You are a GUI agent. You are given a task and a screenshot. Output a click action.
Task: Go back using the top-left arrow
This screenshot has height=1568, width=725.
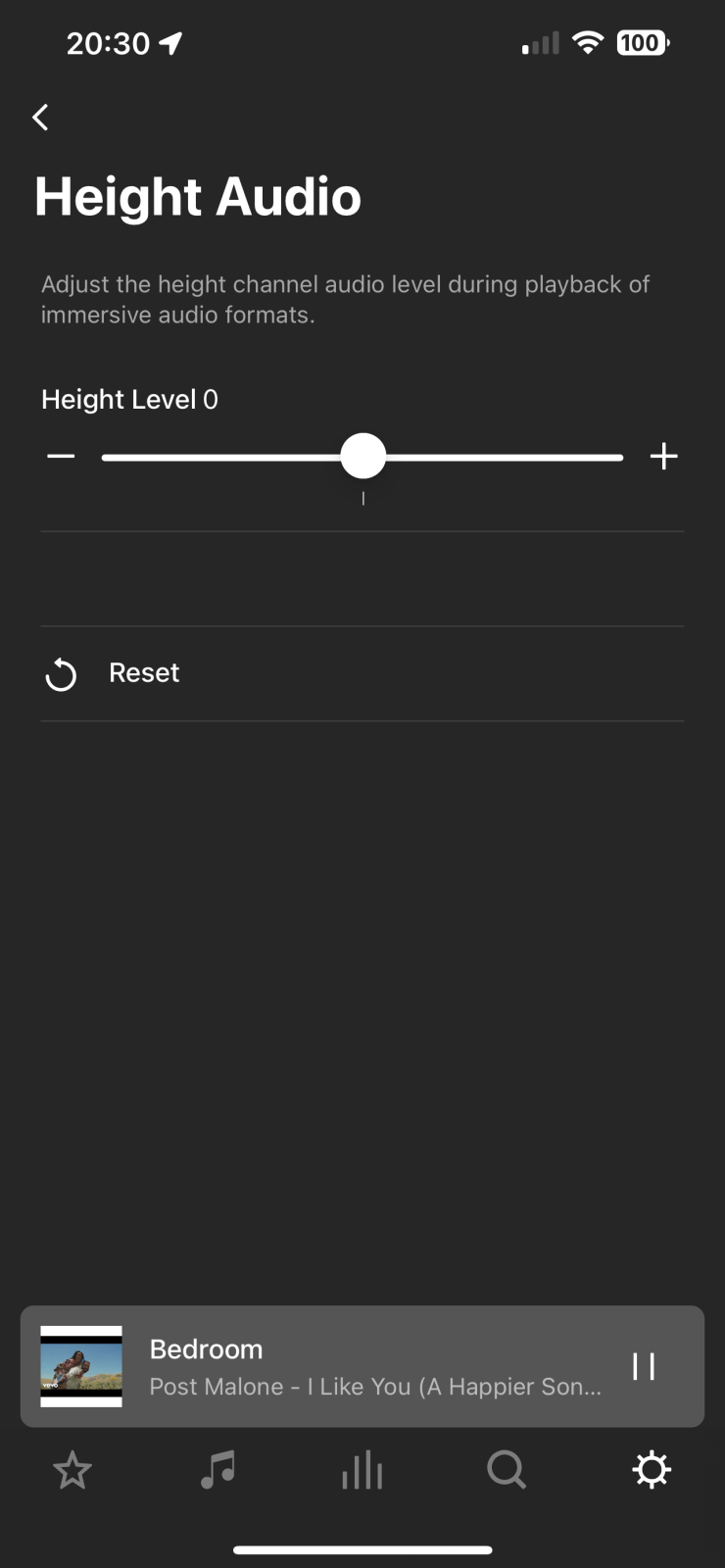pyautogui.click(x=40, y=118)
